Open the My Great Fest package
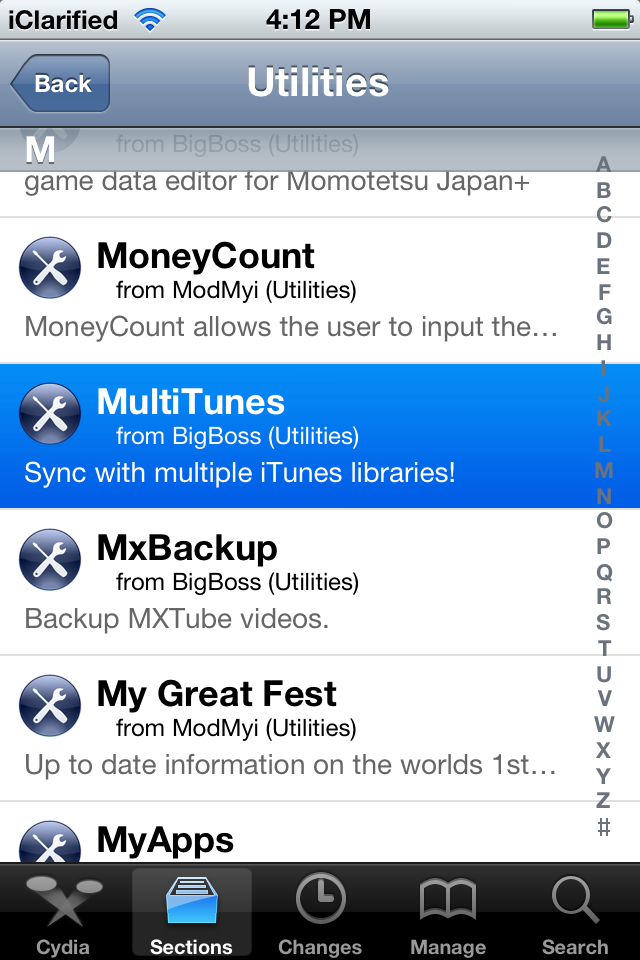The height and width of the screenshot is (960, 640). (x=290, y=728)
